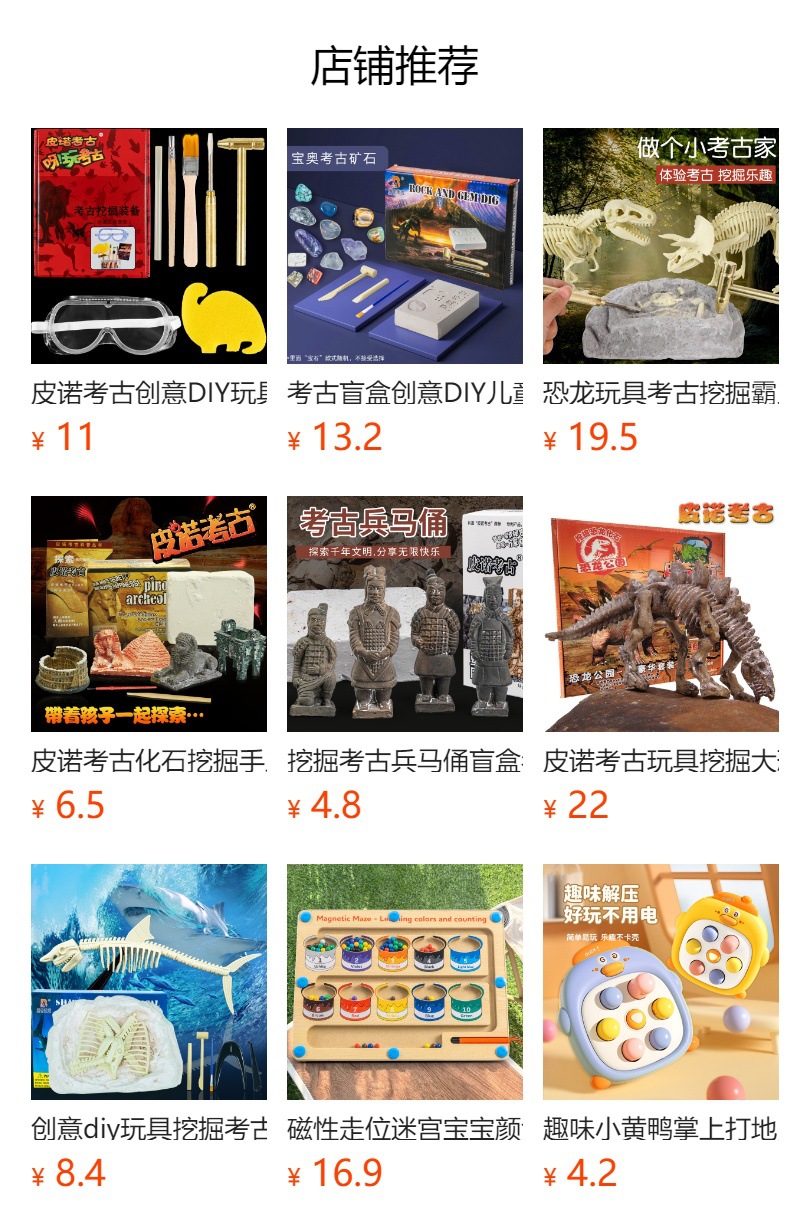Select the 磁性走位迷宫 toy priced ¥16.9
The image size is (790, 1232).
(405, 982)
